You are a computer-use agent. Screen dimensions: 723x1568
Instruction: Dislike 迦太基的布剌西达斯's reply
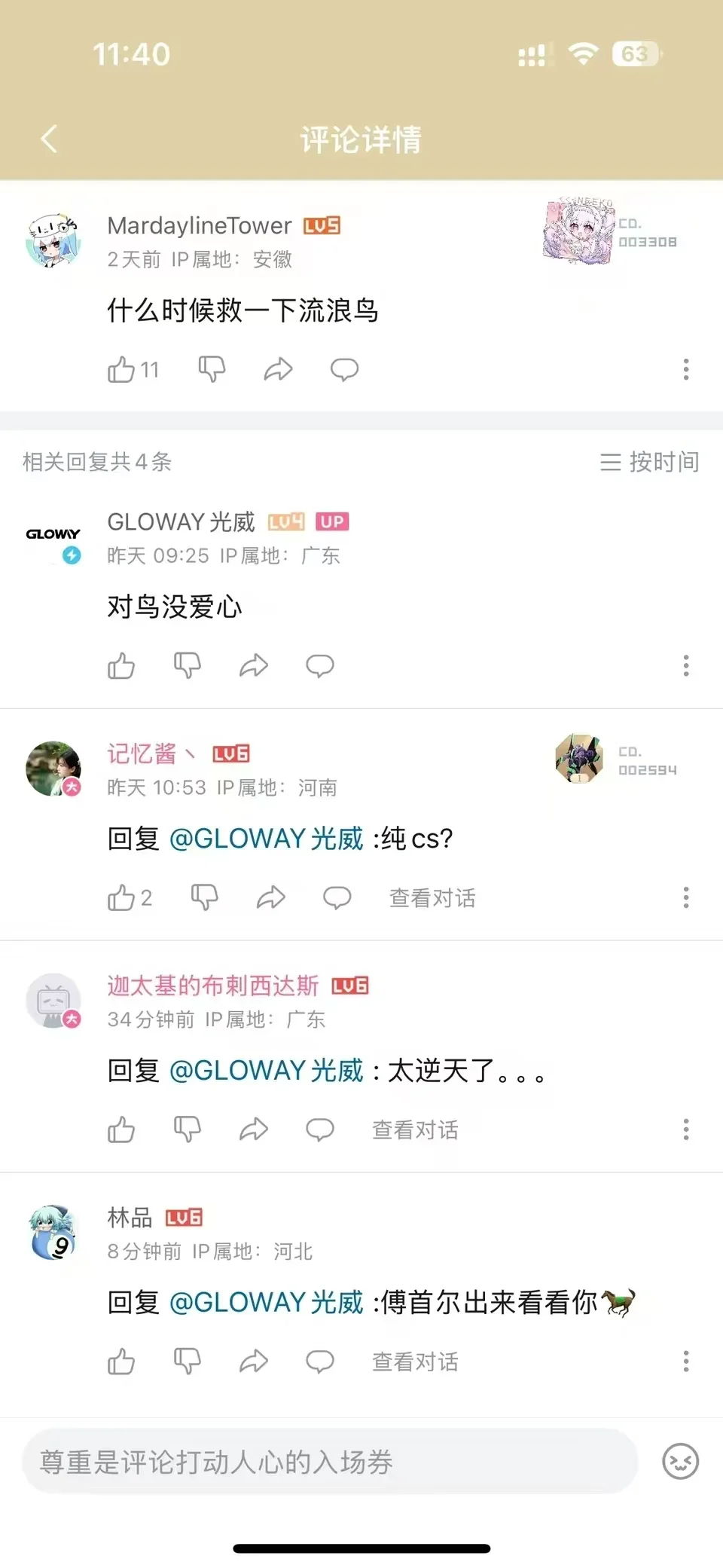tap(188, 1129)
